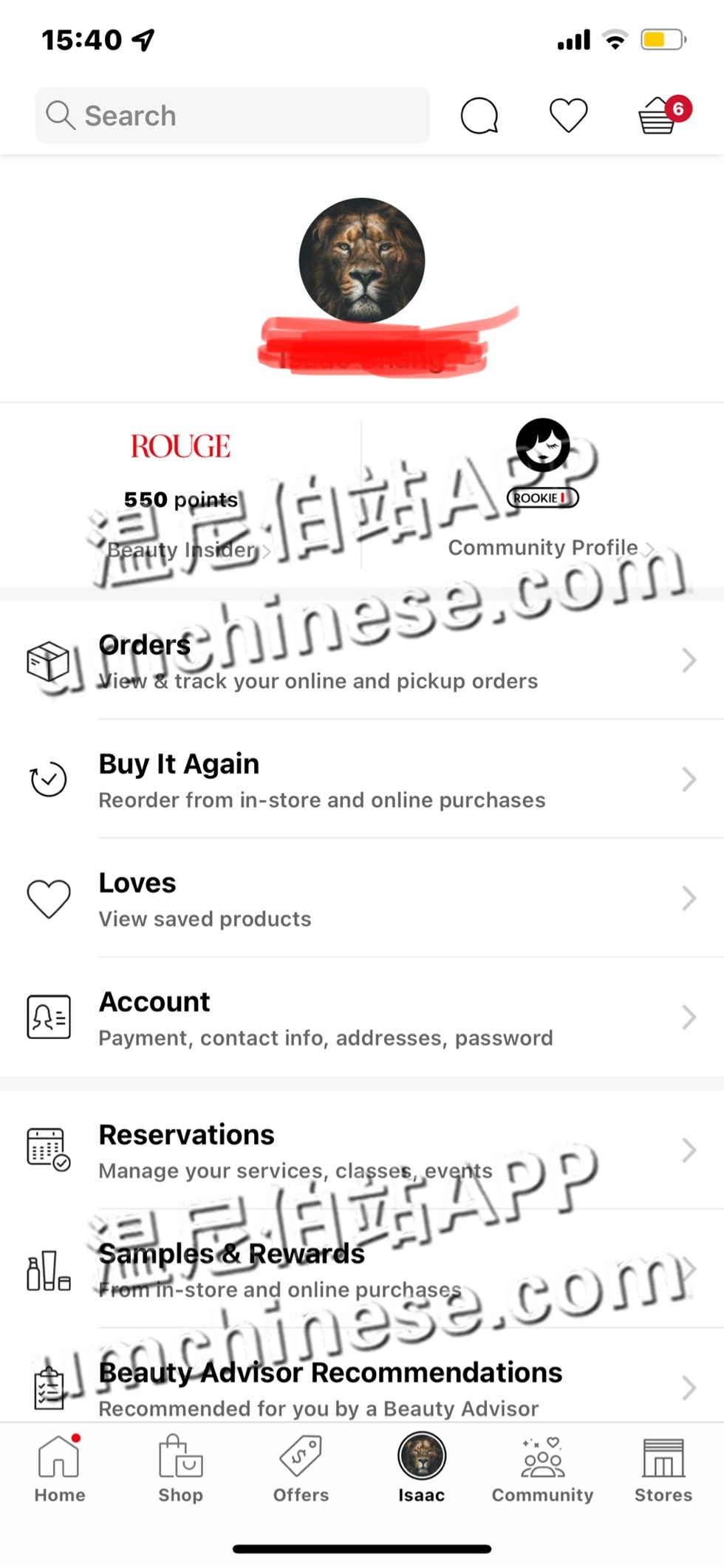Image resolution: width=724 pixels, height=1568 pixels.
Task: Open the chat bubble icon
Action: (479, 116)
